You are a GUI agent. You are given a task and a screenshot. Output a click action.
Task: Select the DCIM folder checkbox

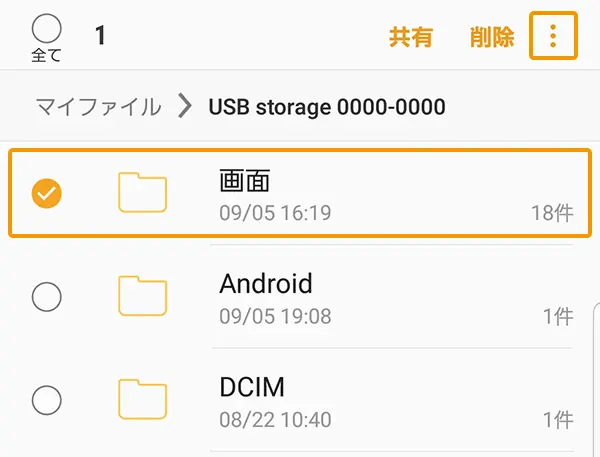pyautogui.click(x=47, y=400)
